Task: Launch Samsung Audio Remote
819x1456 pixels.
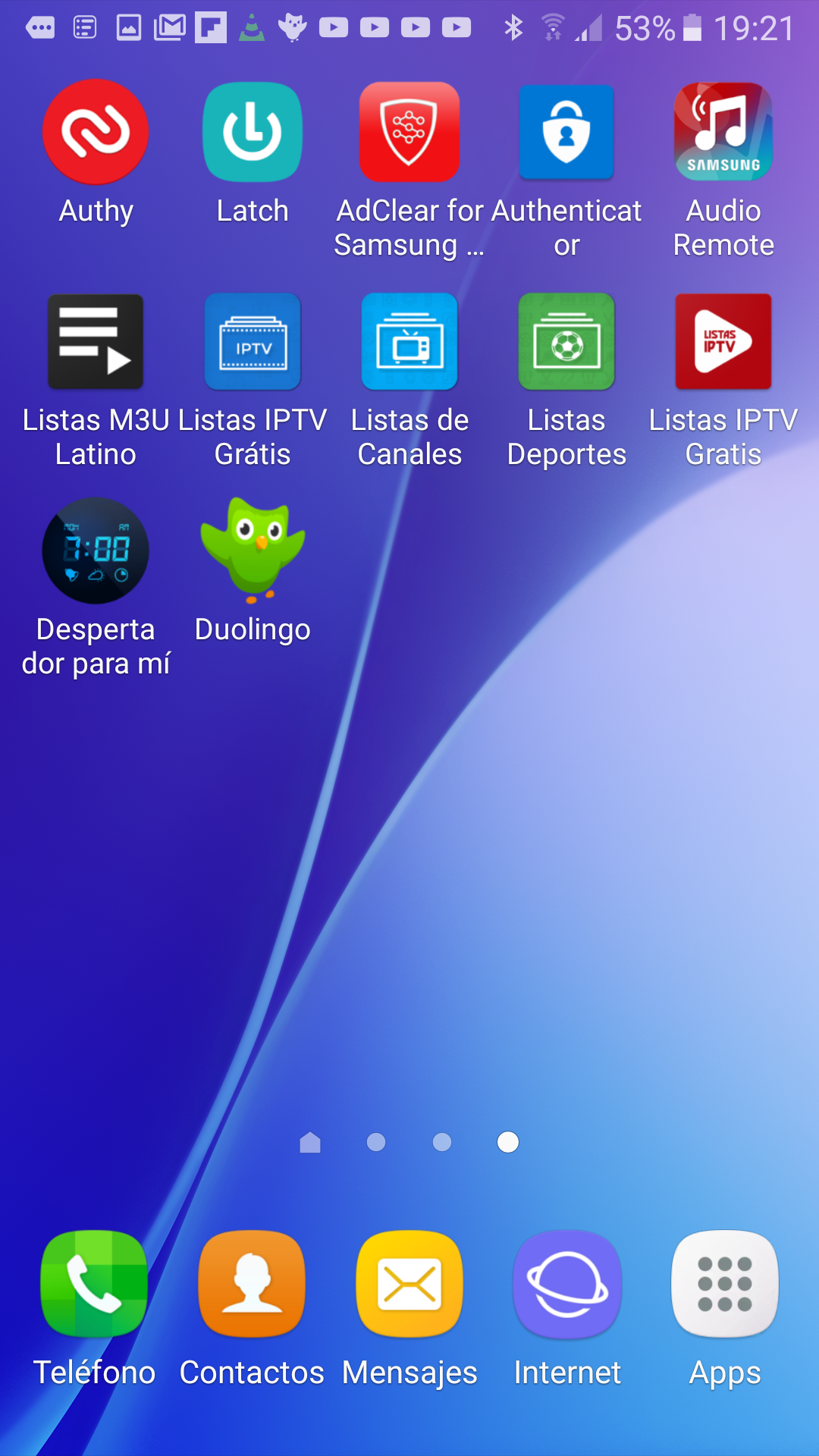Action: pos(723,133)
